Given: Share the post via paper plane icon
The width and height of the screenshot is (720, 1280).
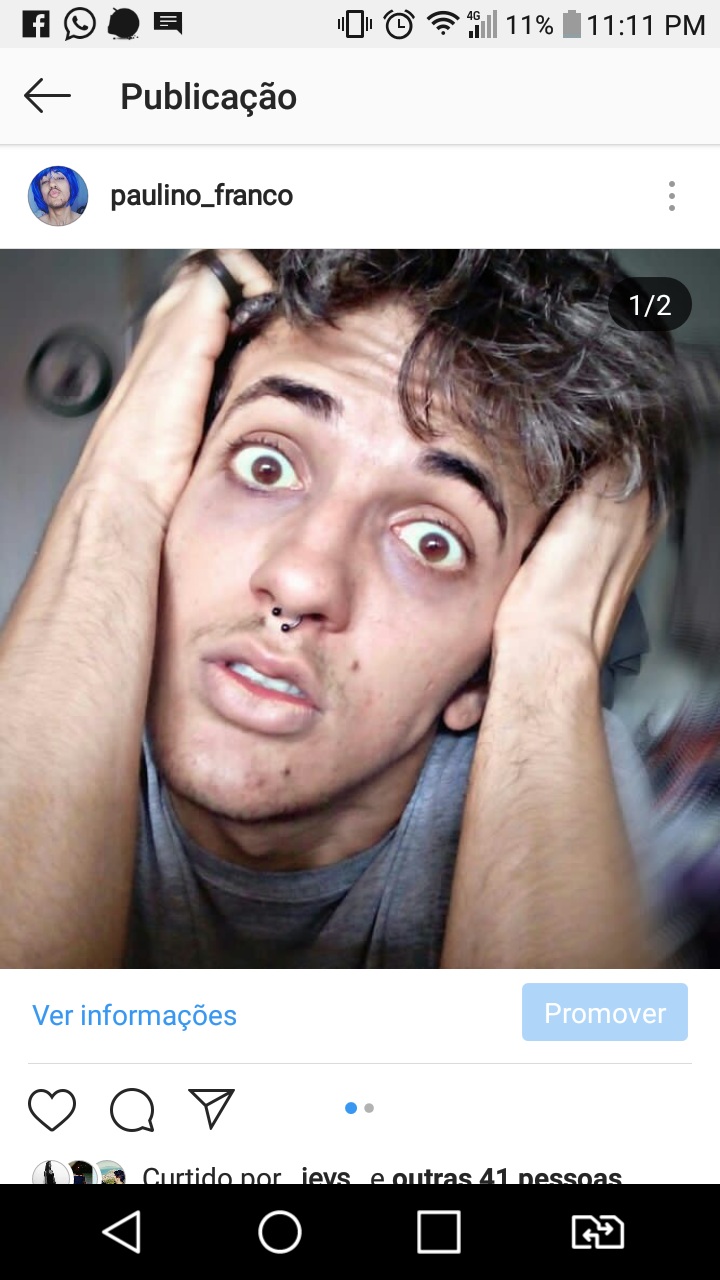Looking at the screenshot, I should tap(211, 1109).
